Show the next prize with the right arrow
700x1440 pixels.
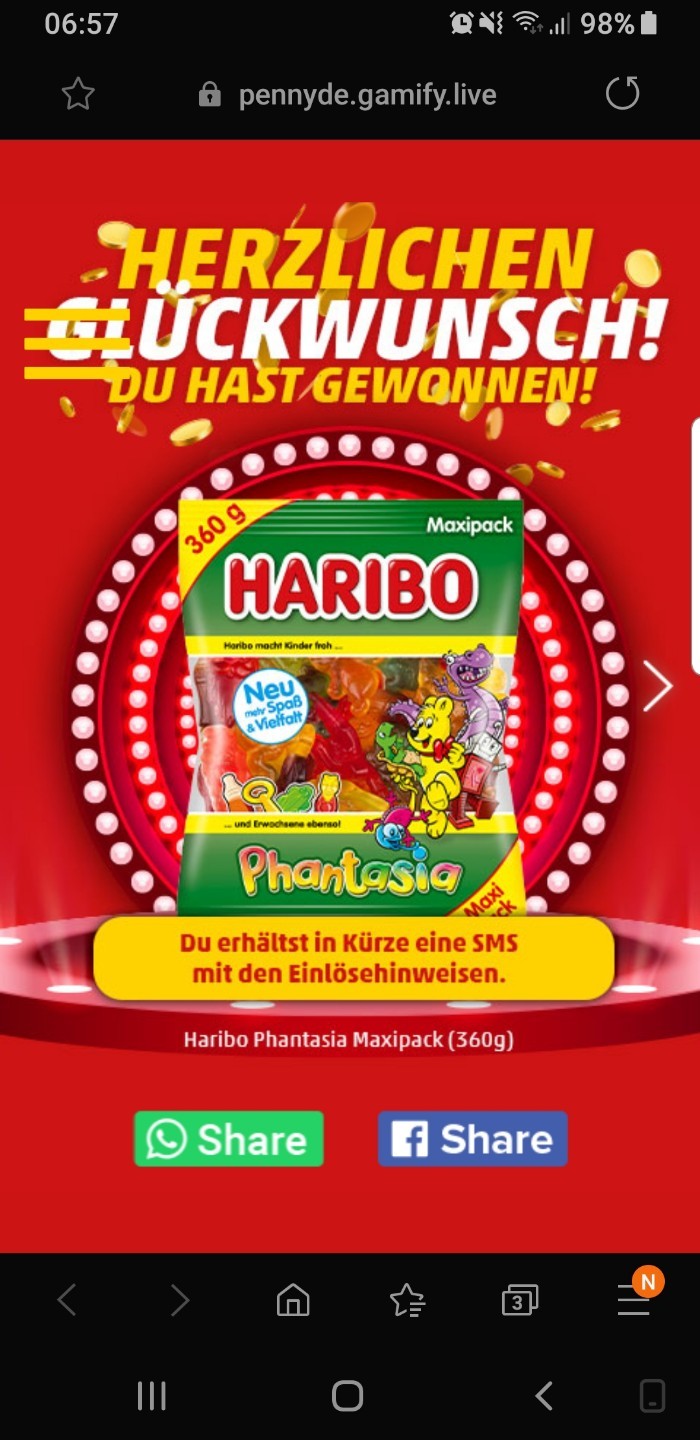[657, 686]
